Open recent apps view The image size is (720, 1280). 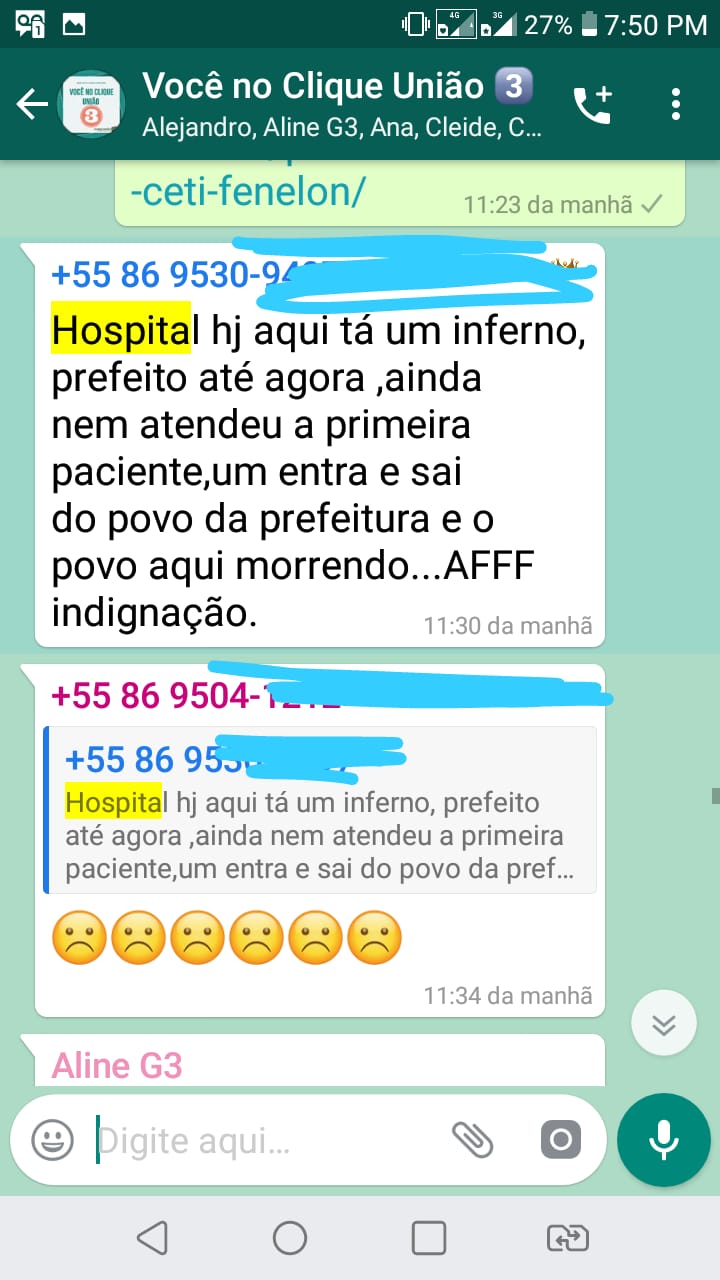[429, 1238]
